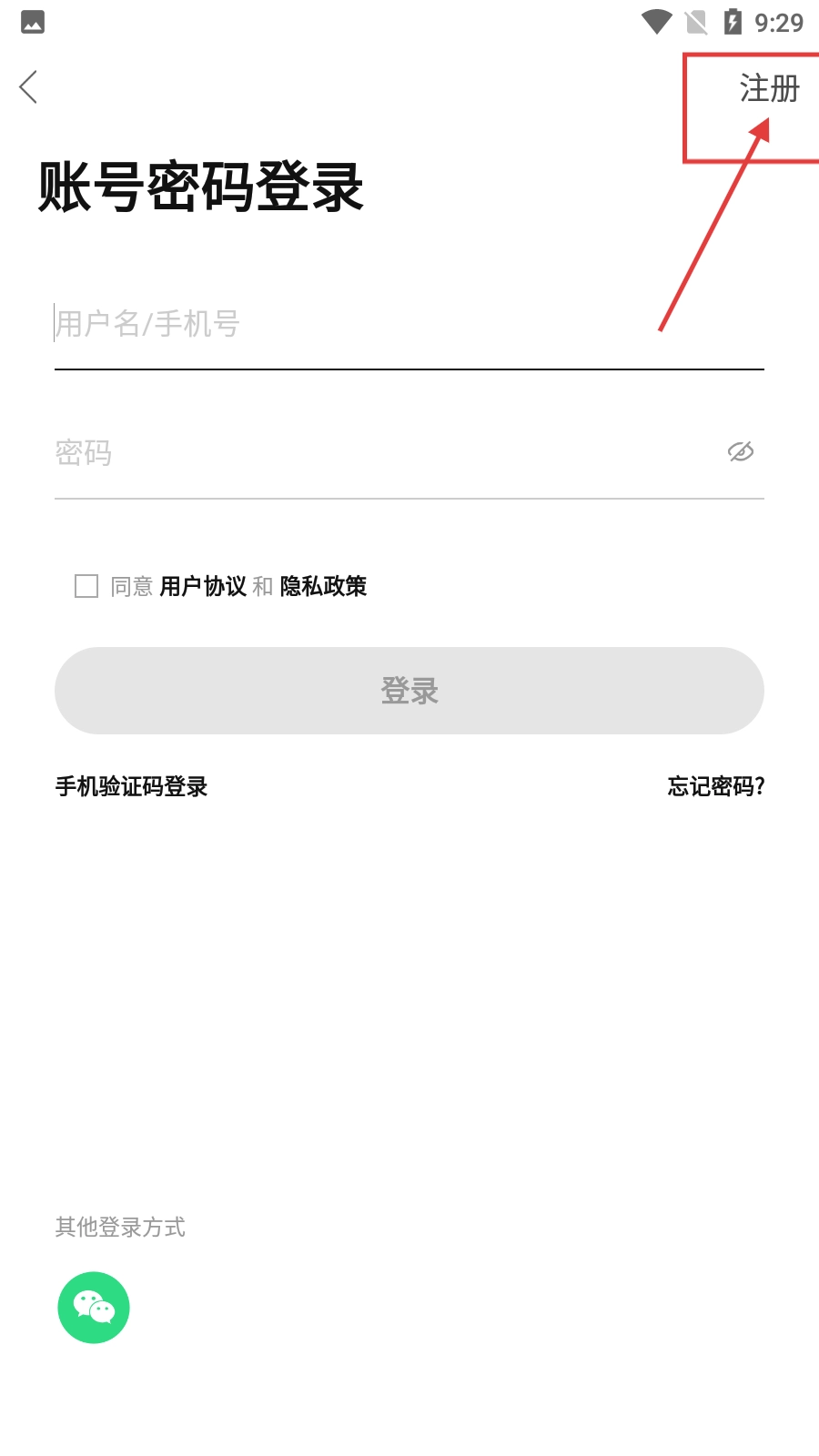Tap the 登录 button
Screen dimensions: 819x1456
409,691
